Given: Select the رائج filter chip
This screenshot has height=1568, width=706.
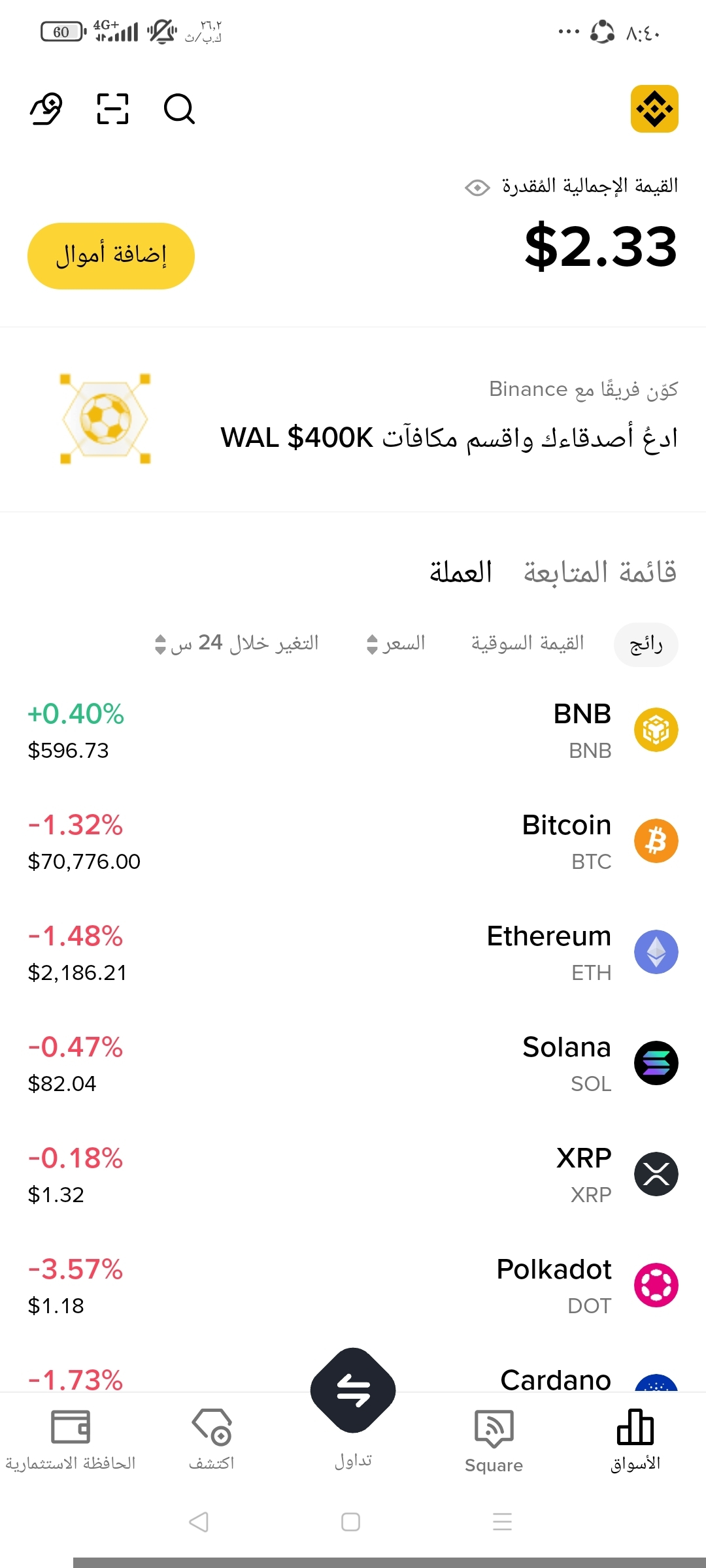Looking at the screenshot, I should click(646, 644).
